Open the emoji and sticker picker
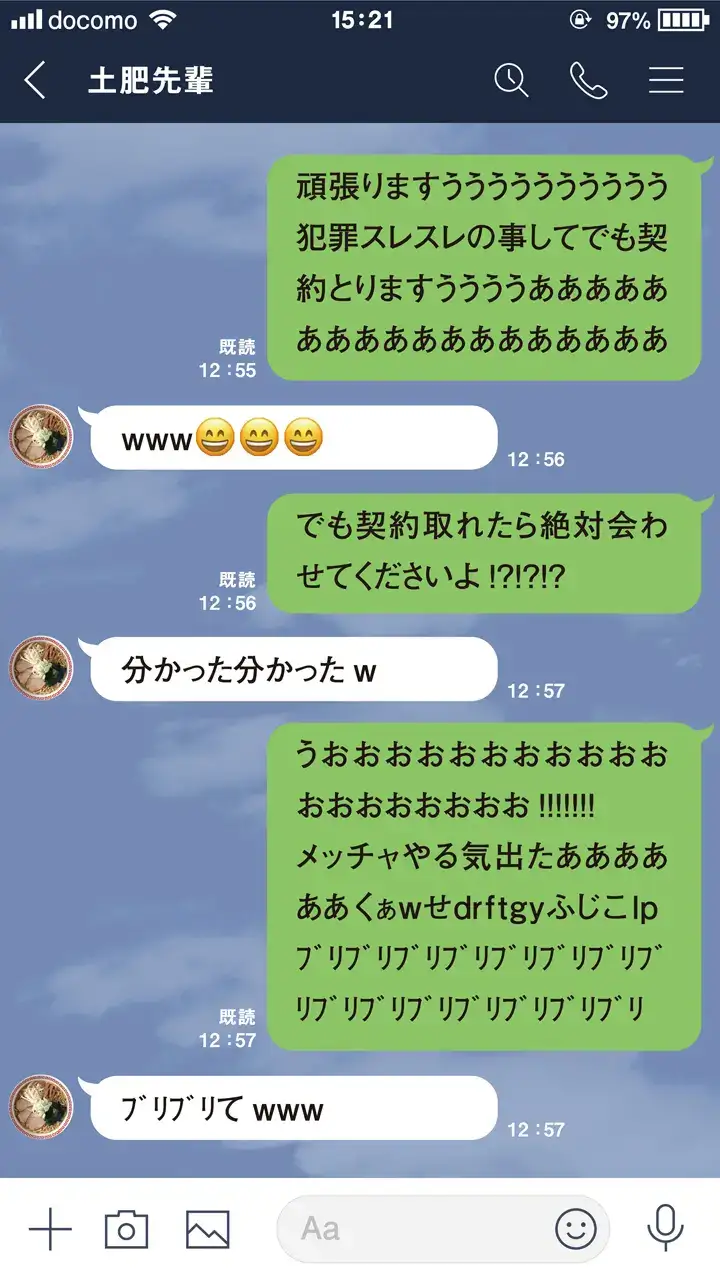Screen dimensions: 720x1280 pyautogui.click(x=576, y=1229)
